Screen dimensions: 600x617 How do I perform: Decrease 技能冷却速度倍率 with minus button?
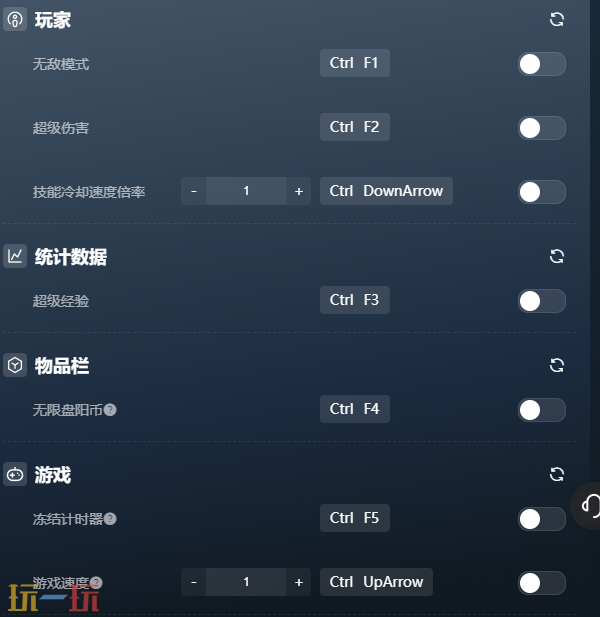(194, 191)
